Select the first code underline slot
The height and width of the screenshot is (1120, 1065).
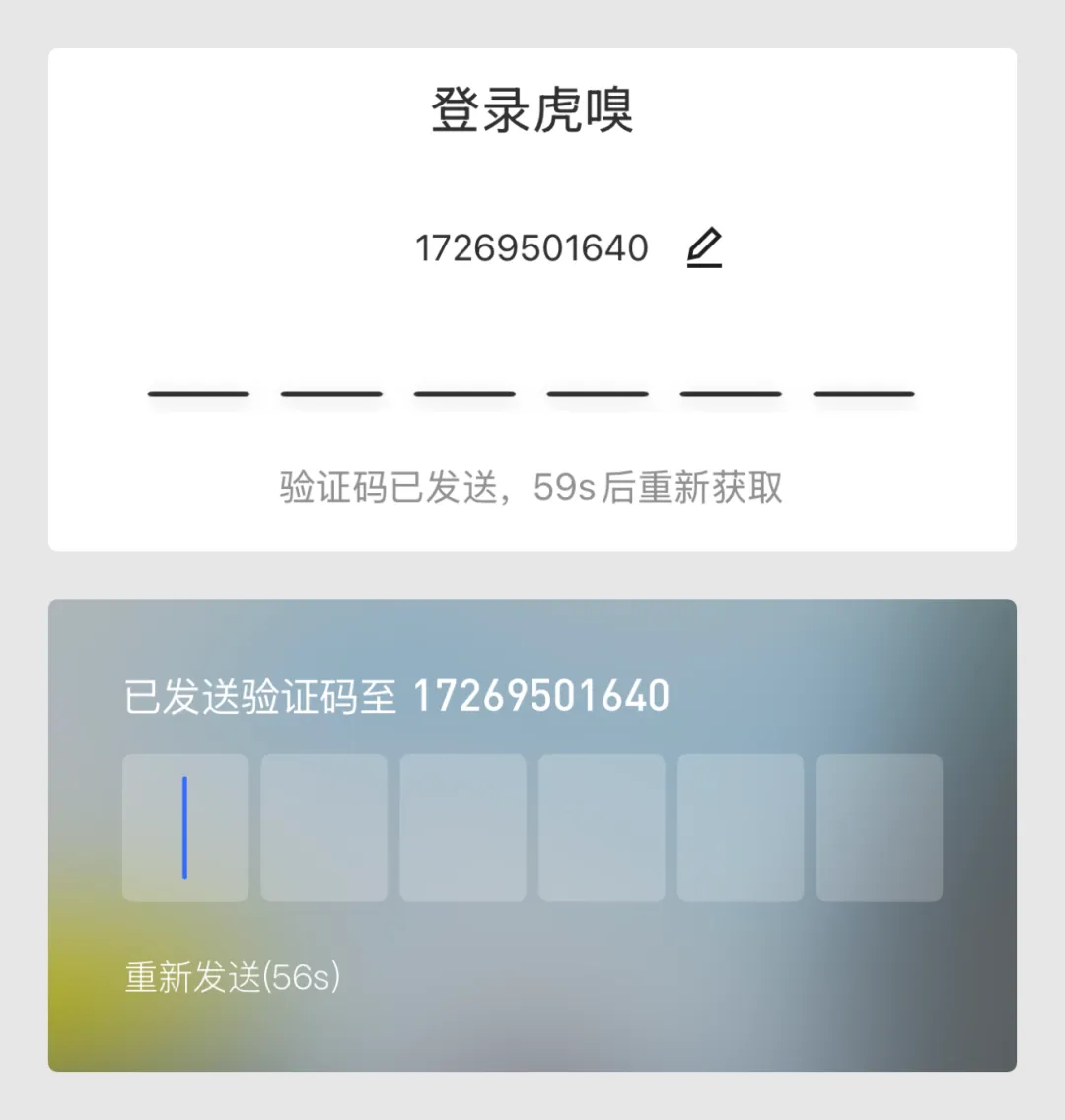pos(197,392)
